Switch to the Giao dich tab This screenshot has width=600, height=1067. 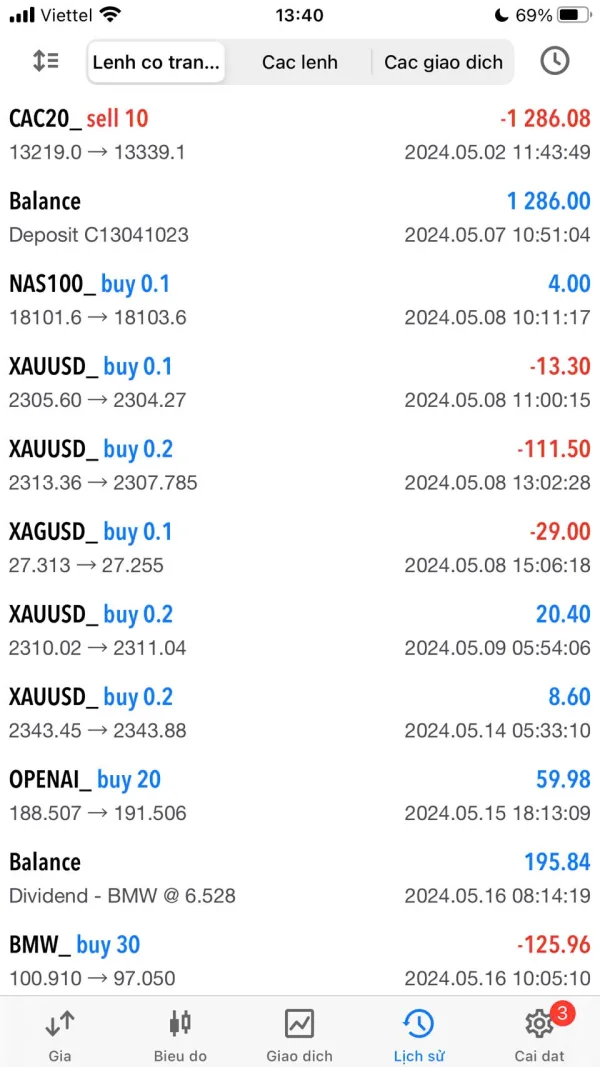click(x=299, y=1033)
